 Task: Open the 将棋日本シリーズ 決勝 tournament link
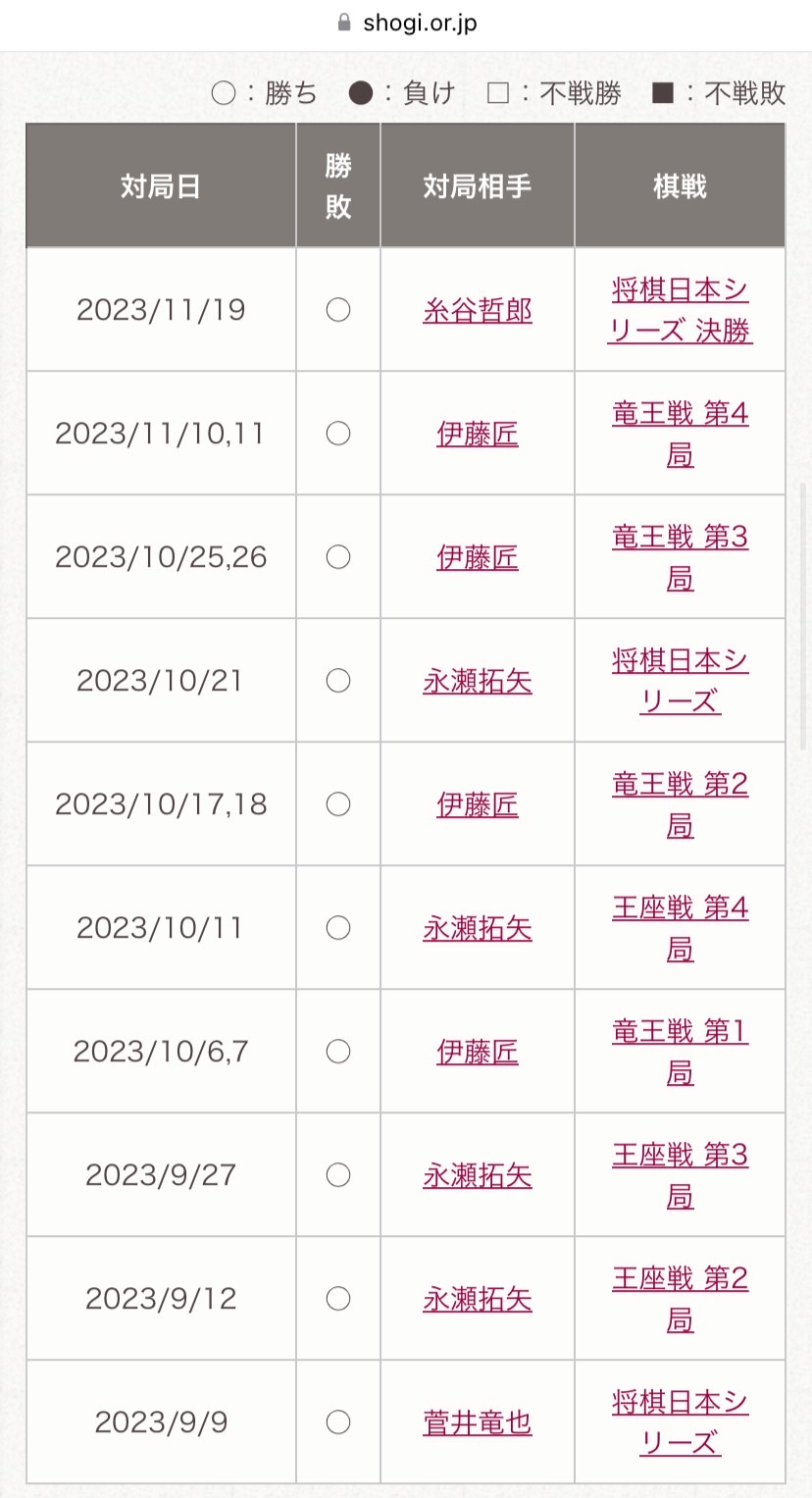tap(680, 311)
